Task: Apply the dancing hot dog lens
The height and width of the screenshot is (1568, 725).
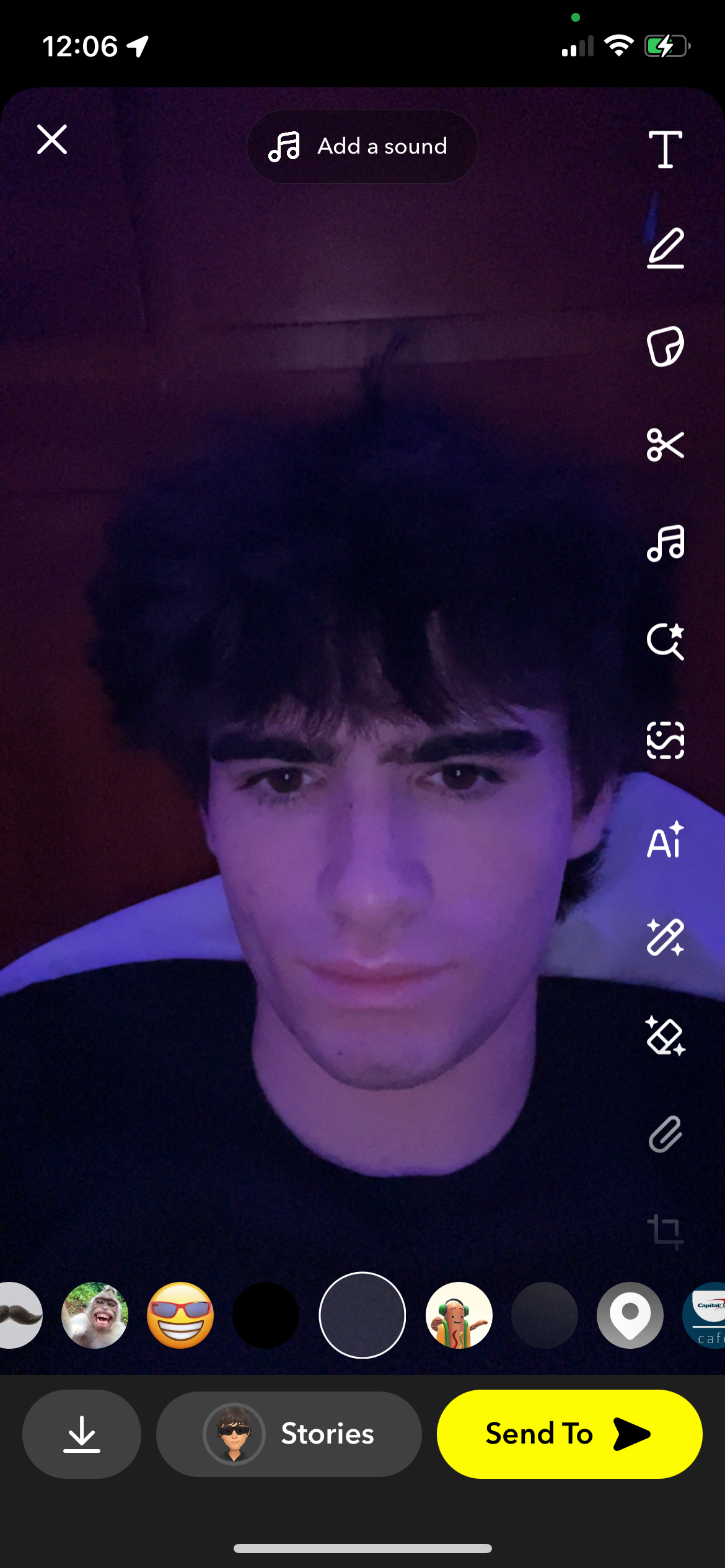Action: click(x=459, y=1315)
